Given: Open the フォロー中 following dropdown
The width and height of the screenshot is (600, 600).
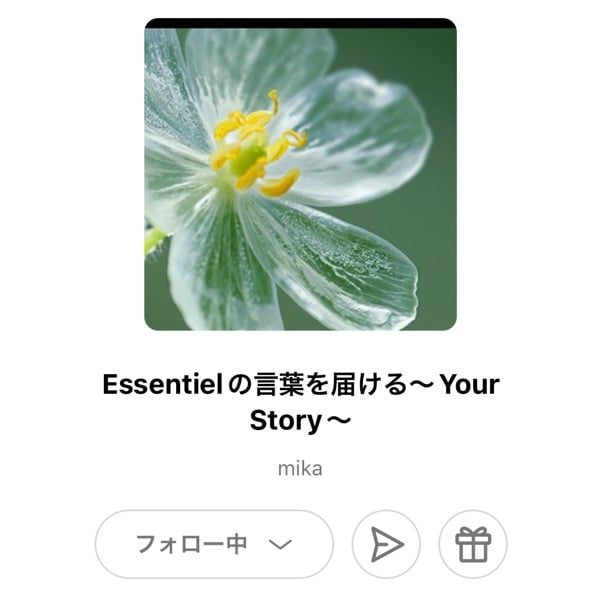Looking at the screenshot, I should pyautogui.click(x=214, y=544).
